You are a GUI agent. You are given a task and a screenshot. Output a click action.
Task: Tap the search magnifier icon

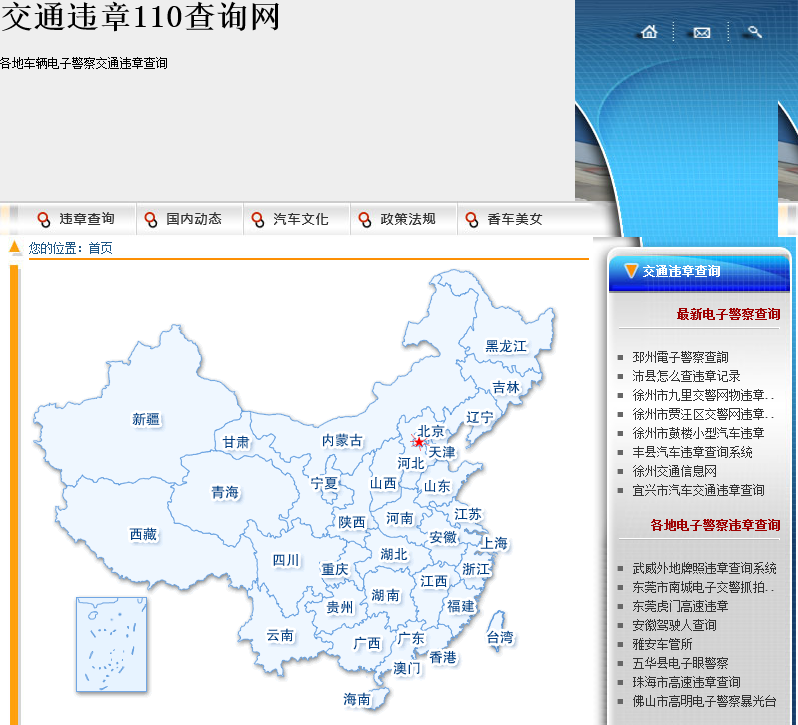pyautogui.click(x=755, y=32)
